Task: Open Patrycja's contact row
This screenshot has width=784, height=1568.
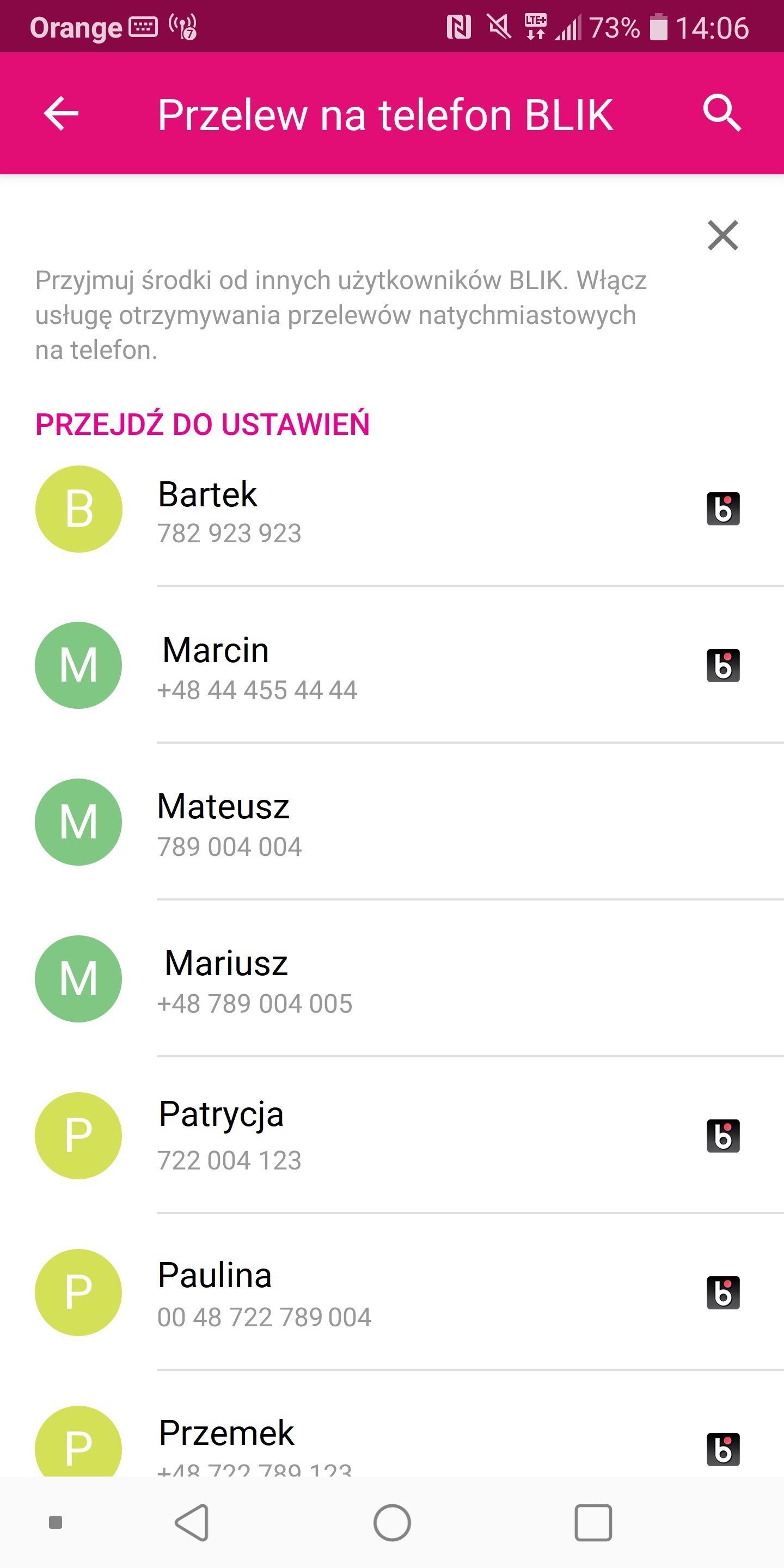Action: [x=392, y=1136]
